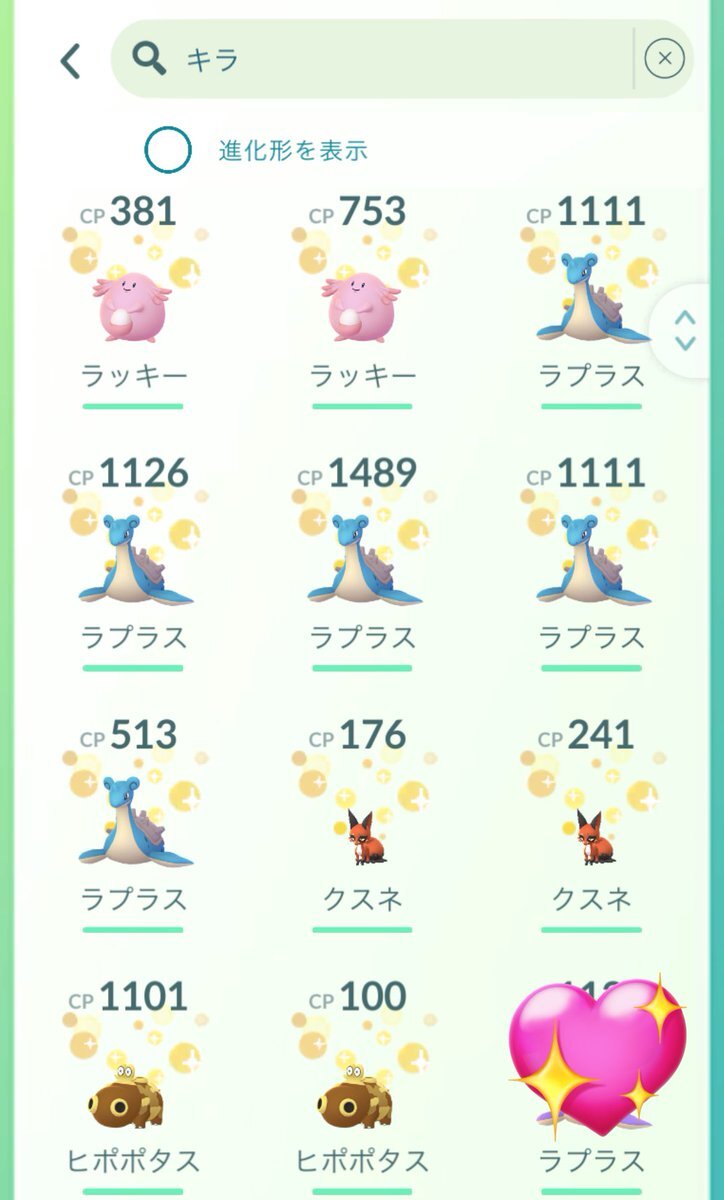View ヒポポタス with CP 1101
Image resolution: width=724 pixels, height=1200 pixels.
coord(133,1090)
